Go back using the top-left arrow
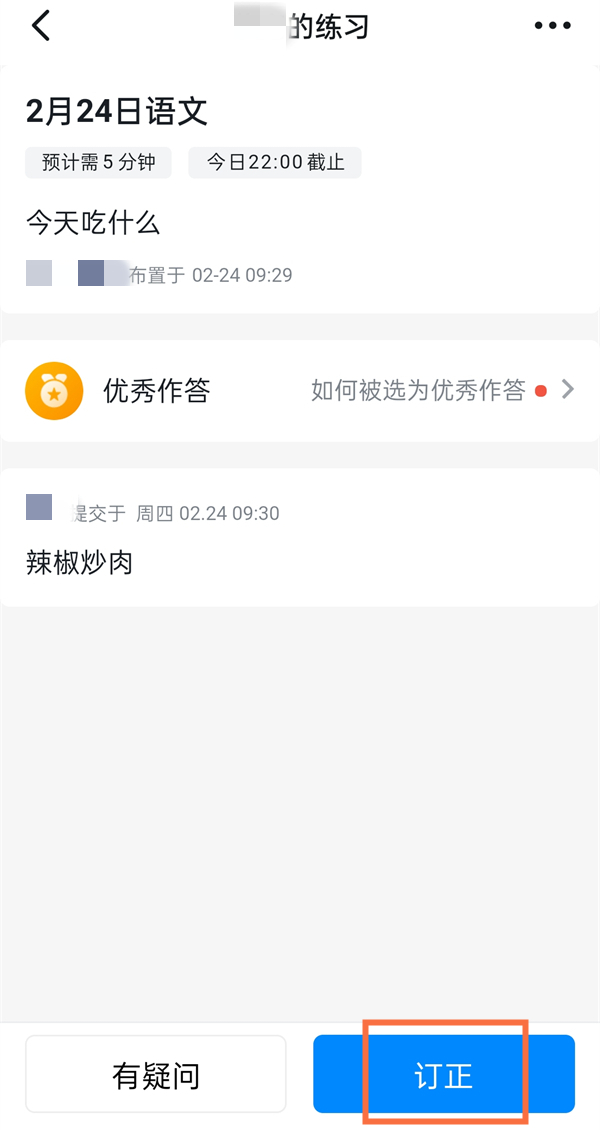This screenshot has height=1130, width=600. [x=41, y=26]
